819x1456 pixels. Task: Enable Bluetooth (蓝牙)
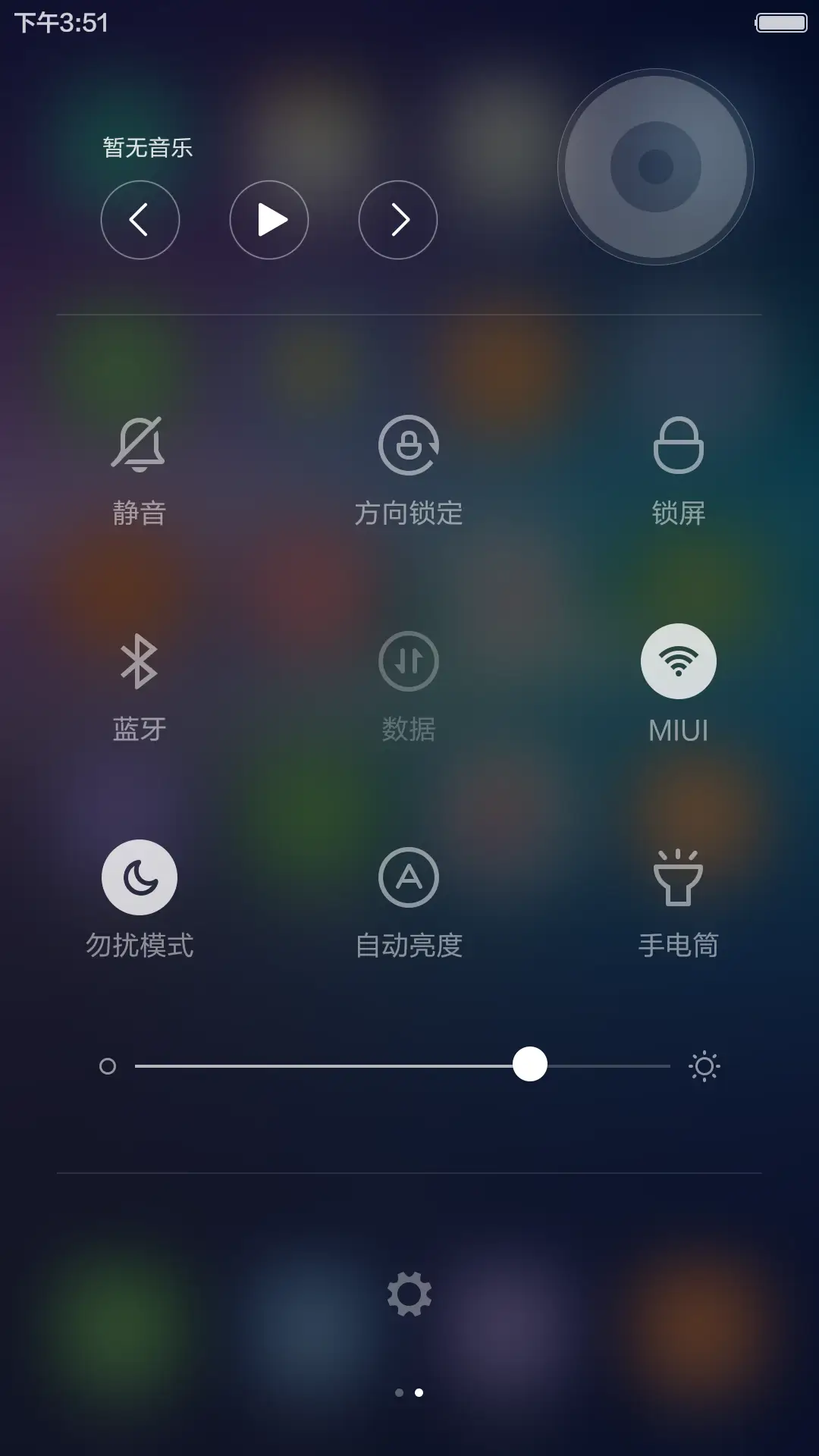click(x=140, y=661)
